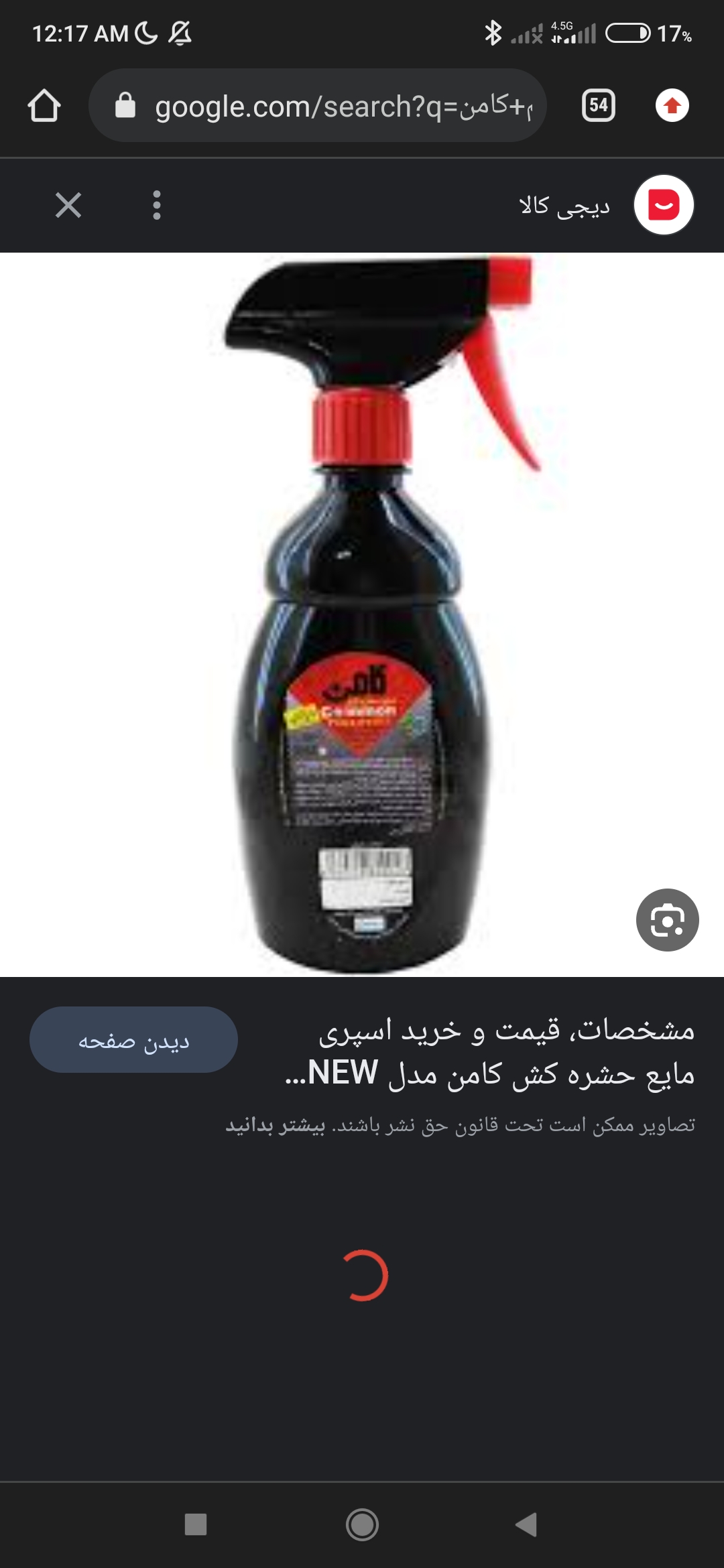Open the tab switcher showing 54 tabs
This screenshot has height=1568, width=724.
(x=599, y=106)
